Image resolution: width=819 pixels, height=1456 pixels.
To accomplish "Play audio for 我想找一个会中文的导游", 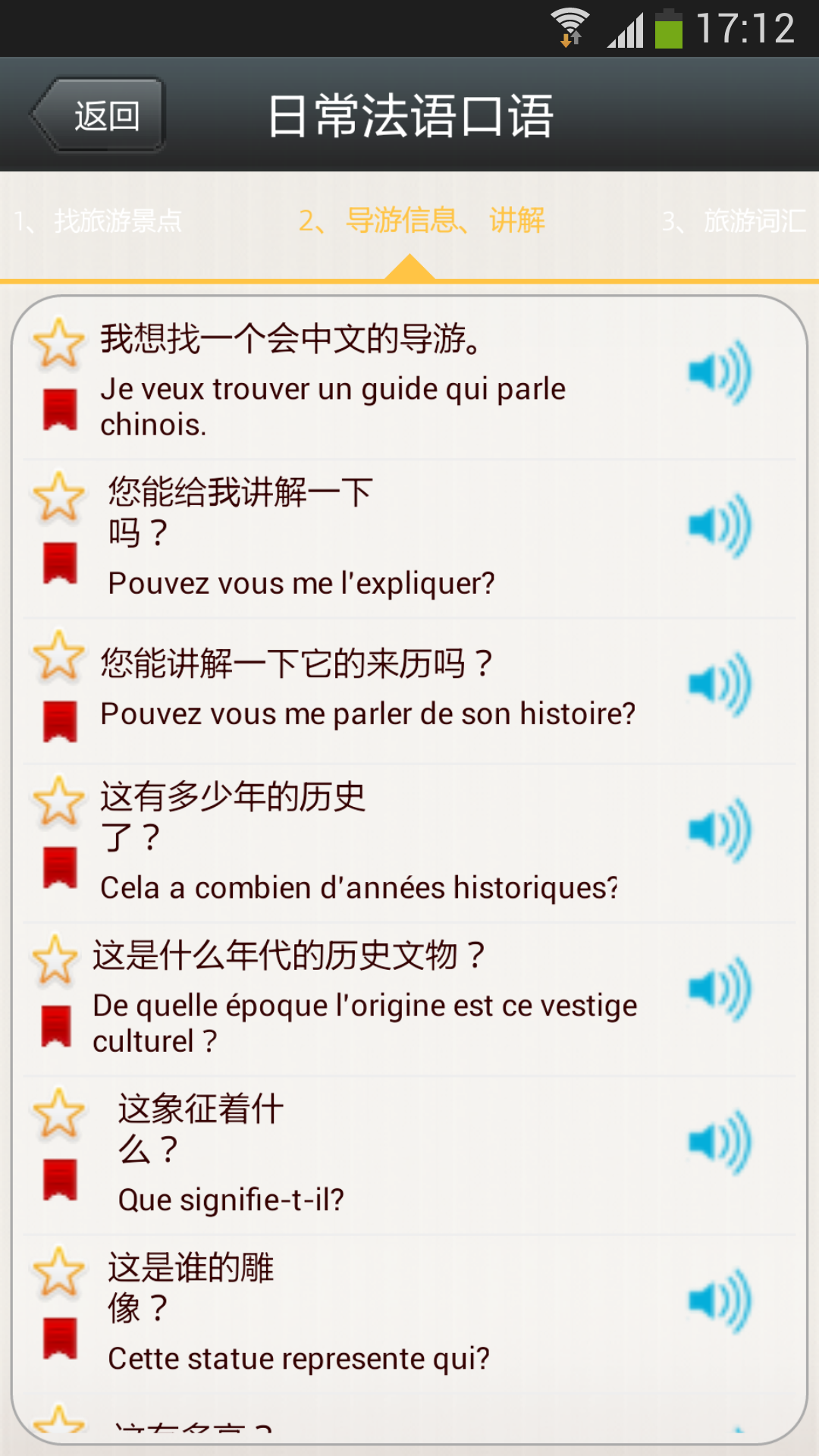I will pos(719,373).
